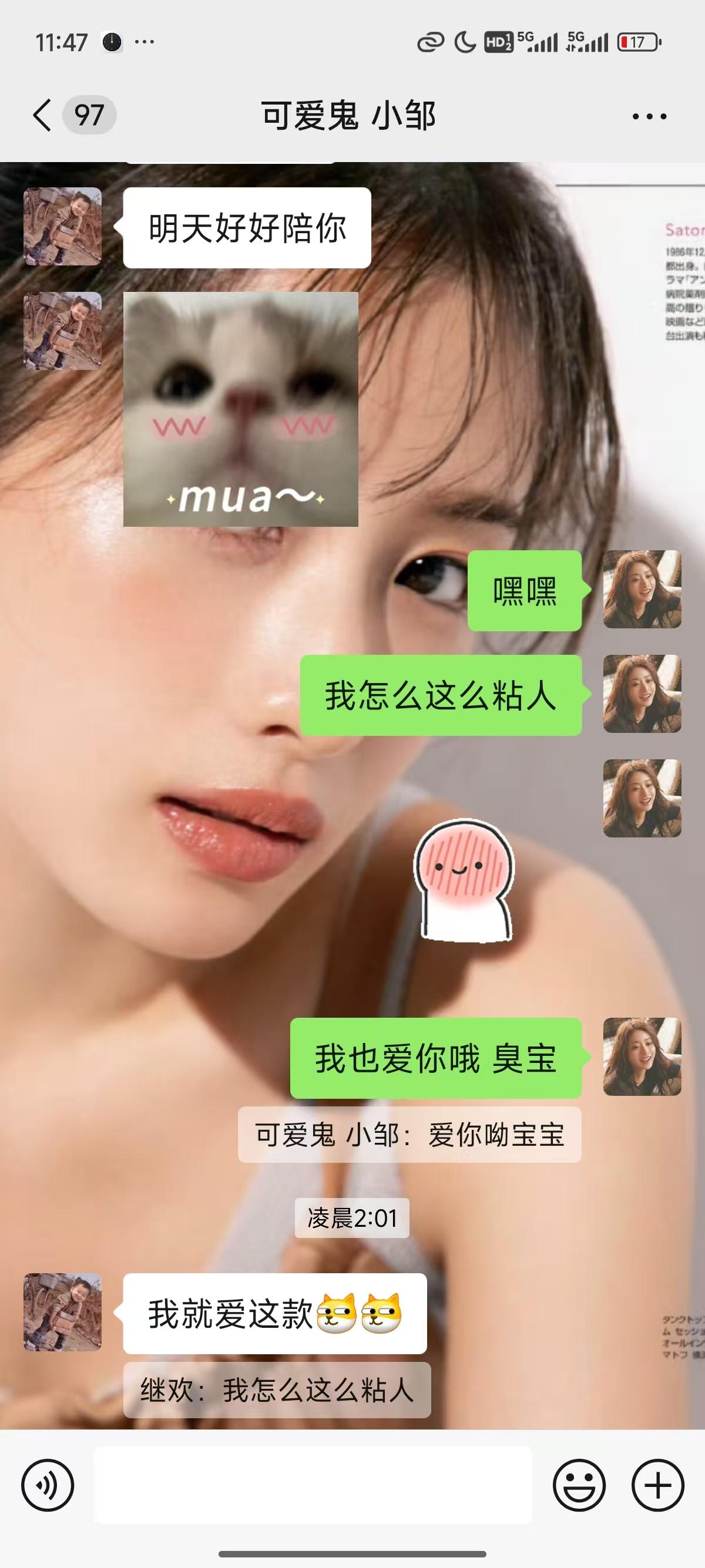Open the blushing character sticker
The height and width of the screenshot is (1568, 705).
coord(465,879)
